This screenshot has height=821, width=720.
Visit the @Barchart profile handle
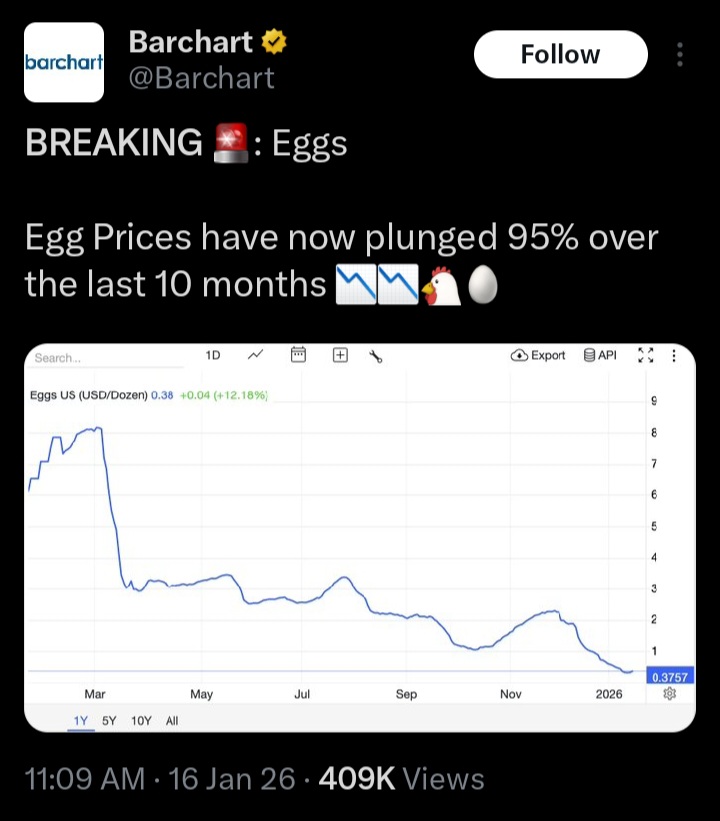click(201, 78)
